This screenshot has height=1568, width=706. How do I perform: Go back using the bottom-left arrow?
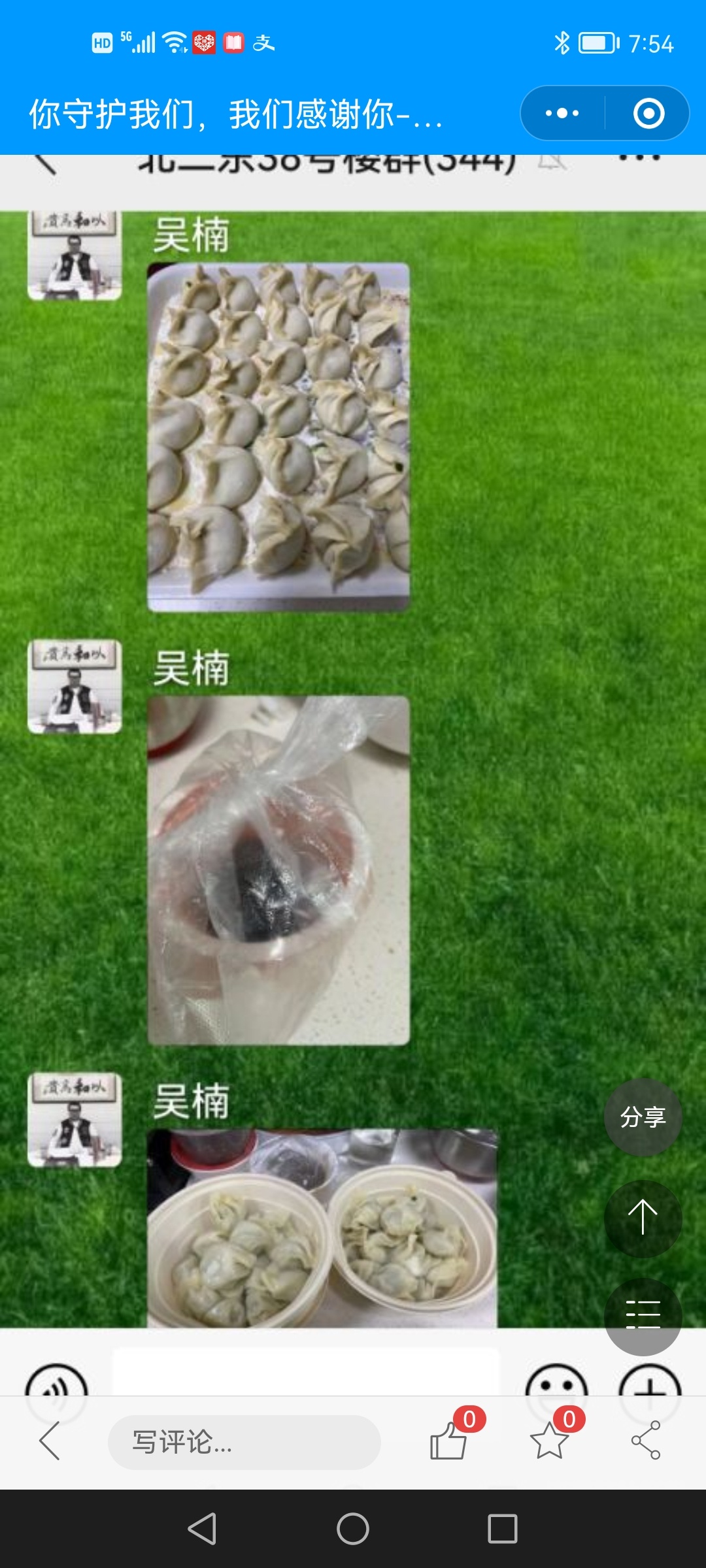click(x=50, y=1441)
